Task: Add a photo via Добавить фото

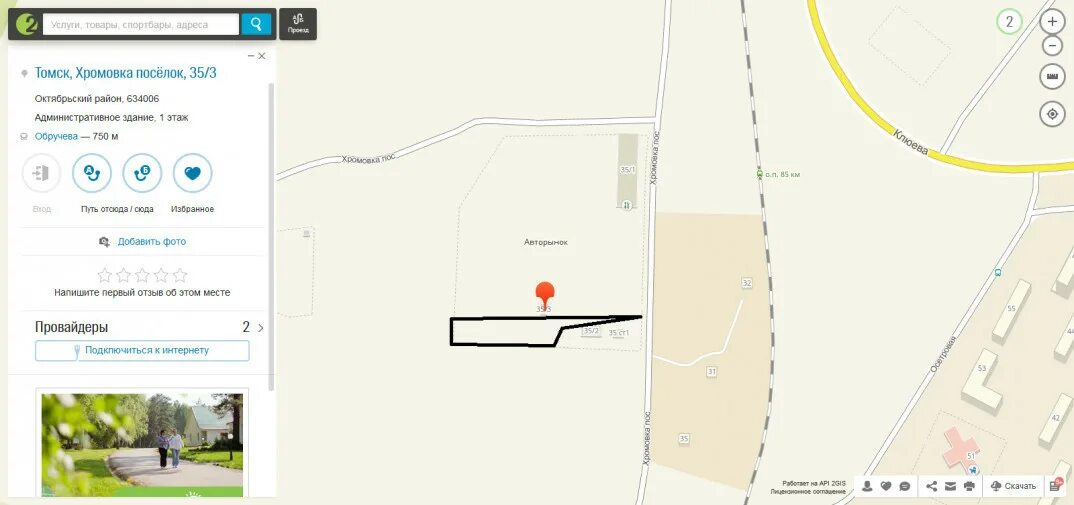Action: 151,241
